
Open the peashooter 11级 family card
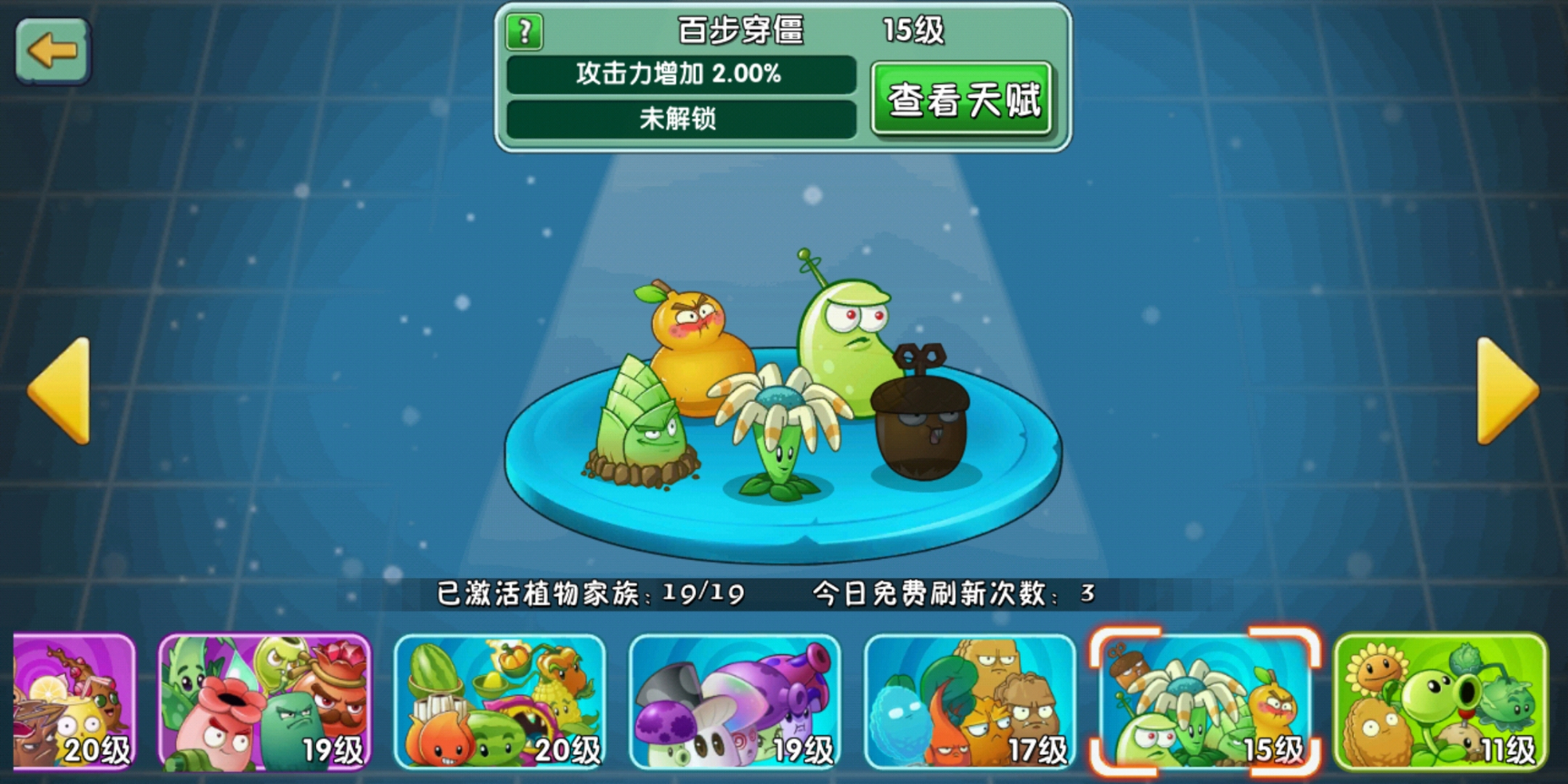(x=1441, y=702)
